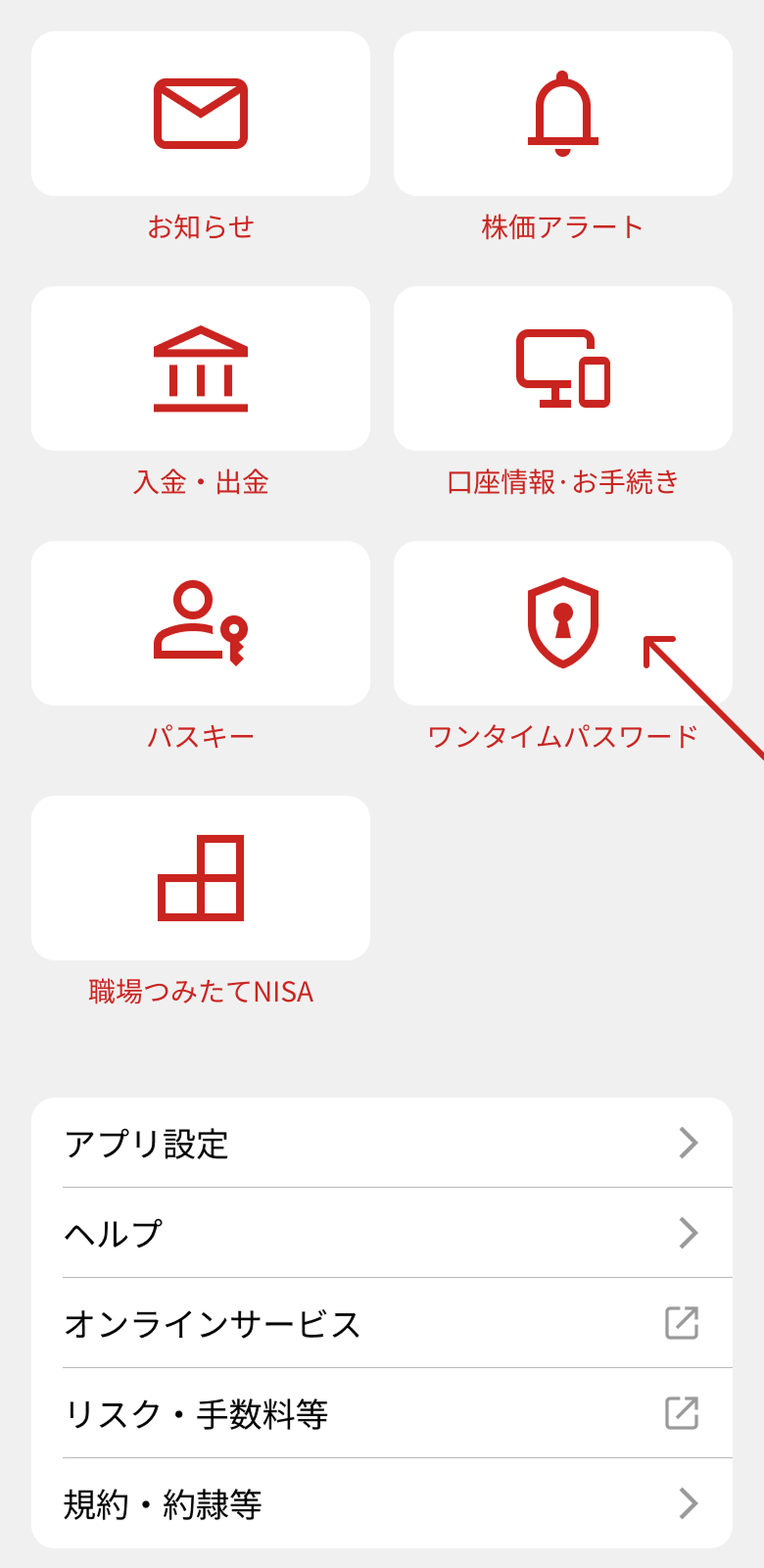View 規約・約隷等 terms row
This screenshot has width=764, height=1568.
coord(382,1503)
